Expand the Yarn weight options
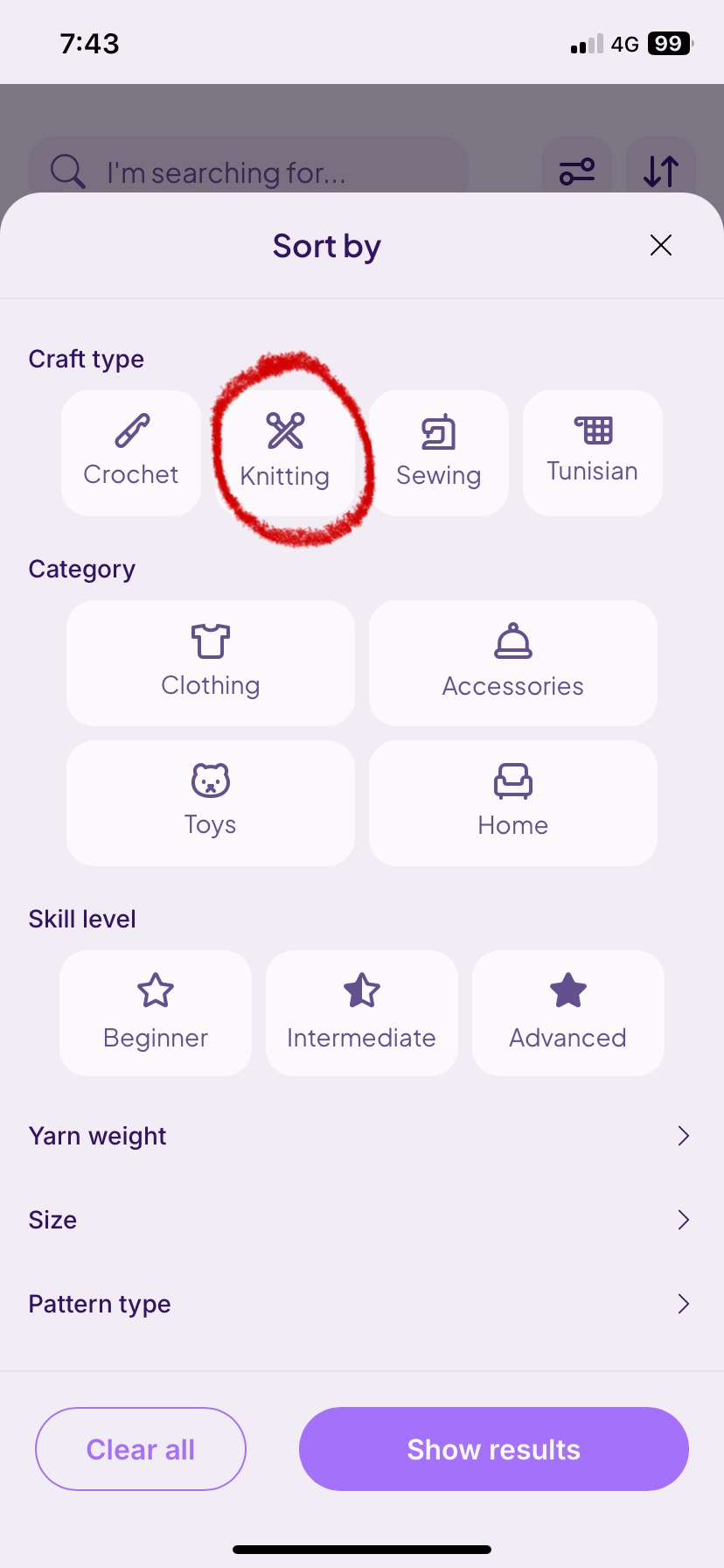 361,1136
